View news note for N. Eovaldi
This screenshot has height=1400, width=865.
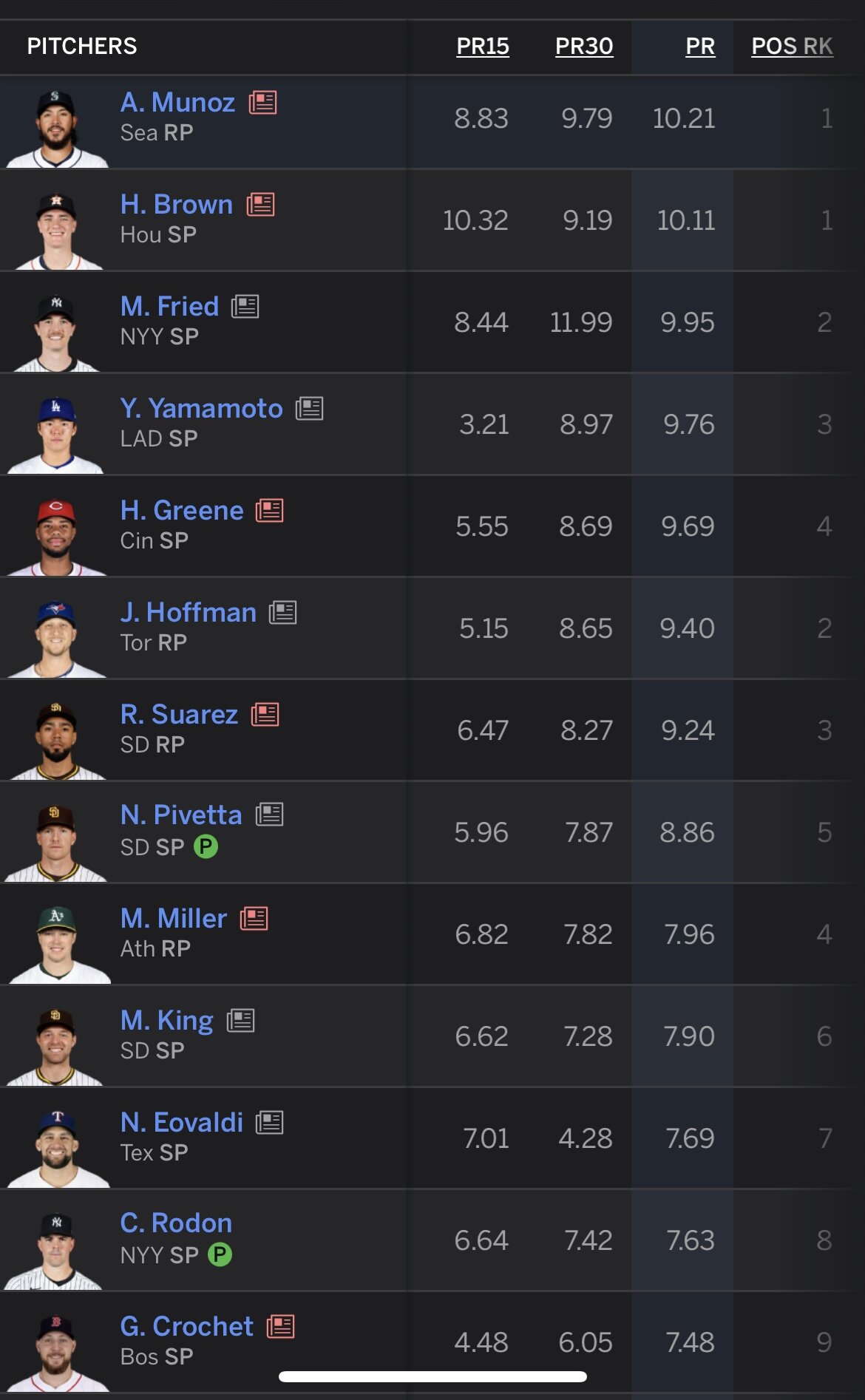[x=270, y=1122]
